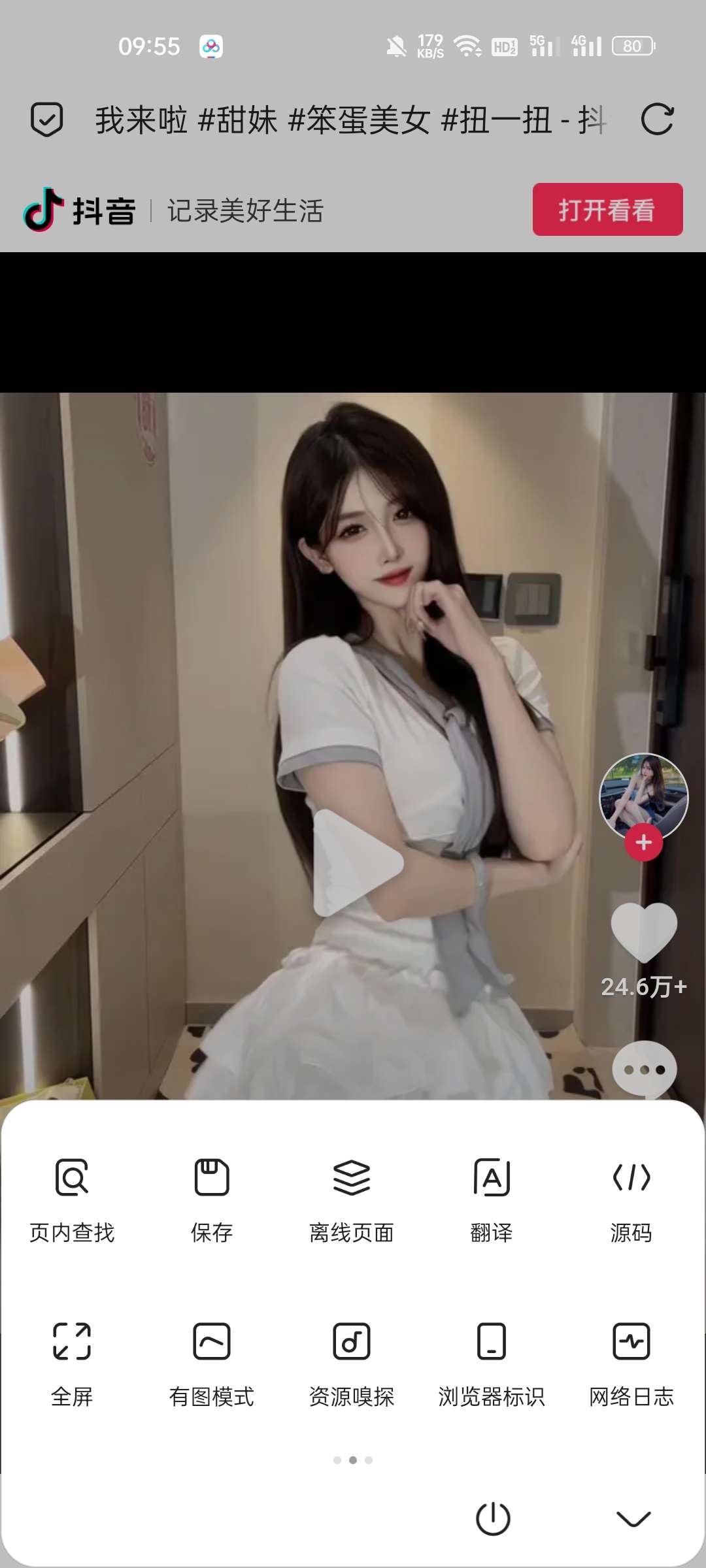Open the 网络日志 network log

(631, 1363)
